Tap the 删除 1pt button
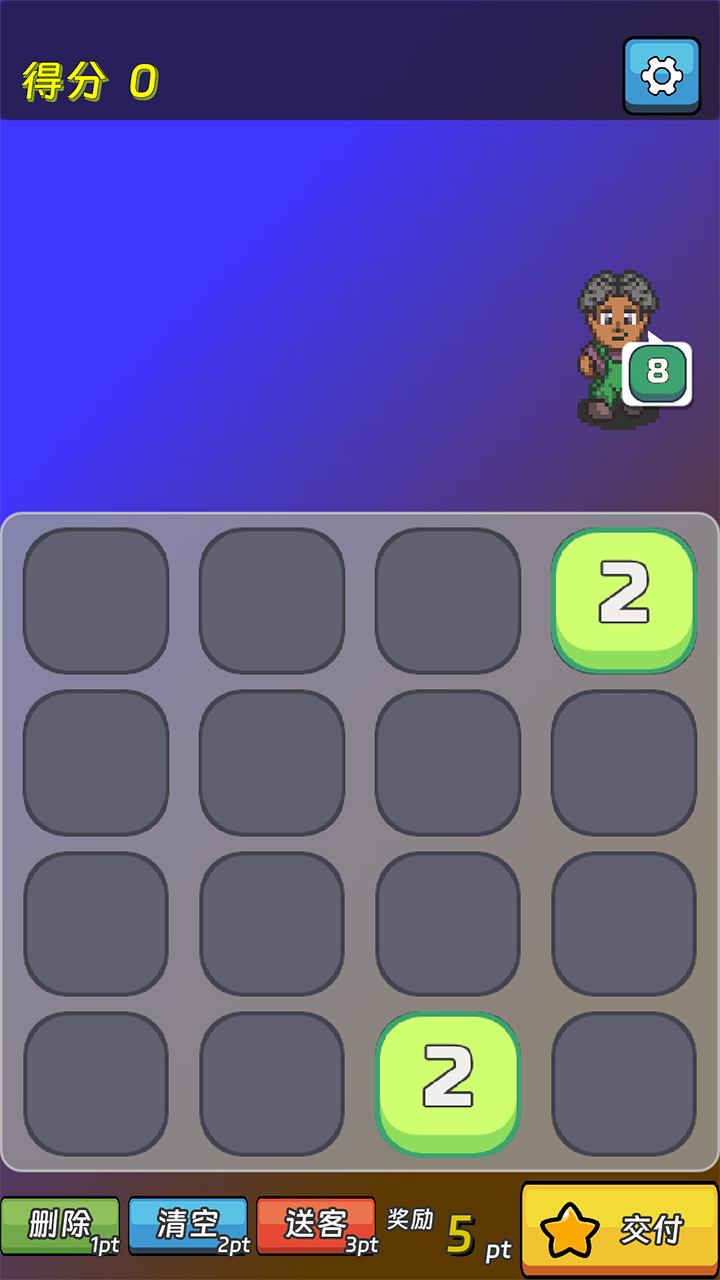Viewport: 720px width, 1280px height. [61, 1226]
